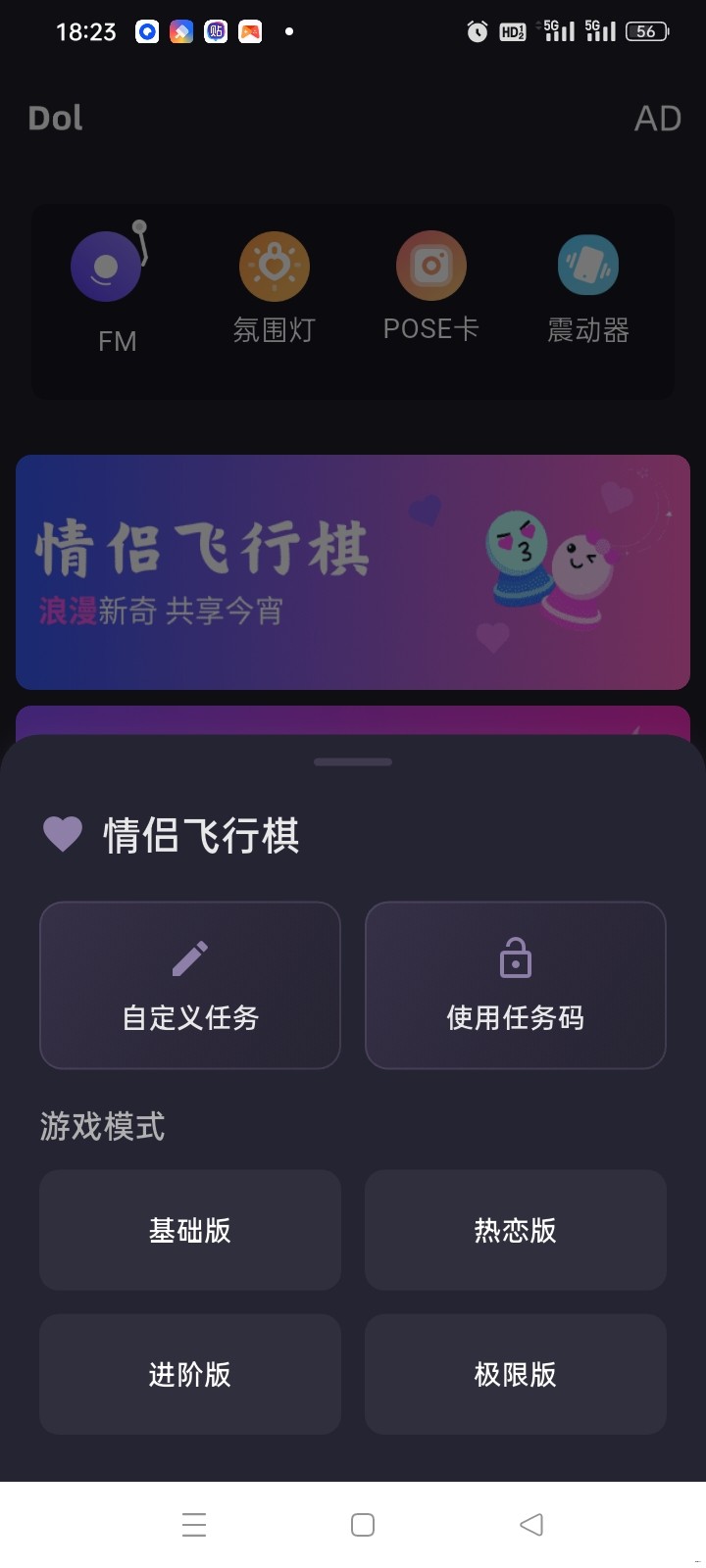Select the 基础版 game mode
This screenshot has width=706, height=1568.
coord(190,1230)
